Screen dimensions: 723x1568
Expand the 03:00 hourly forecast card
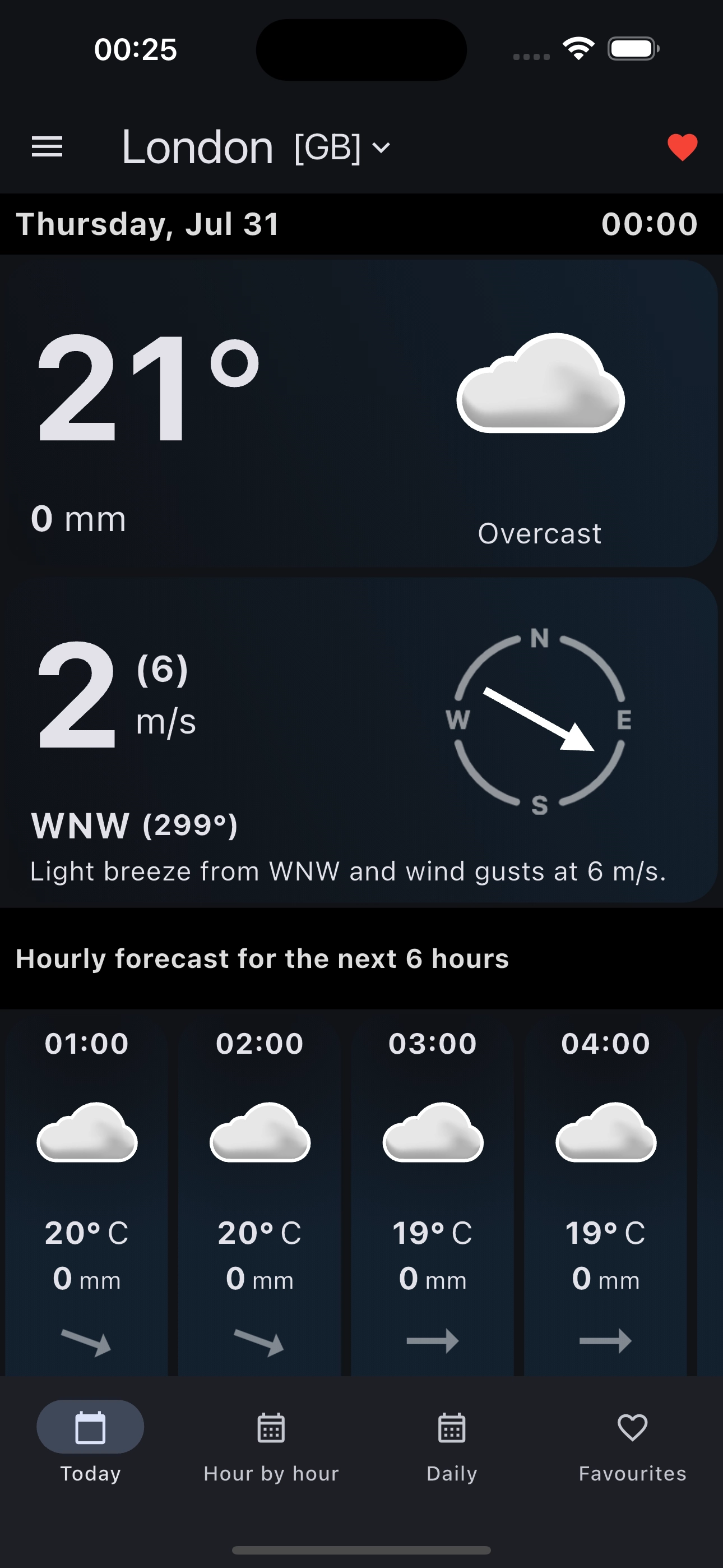point(433,1187)
